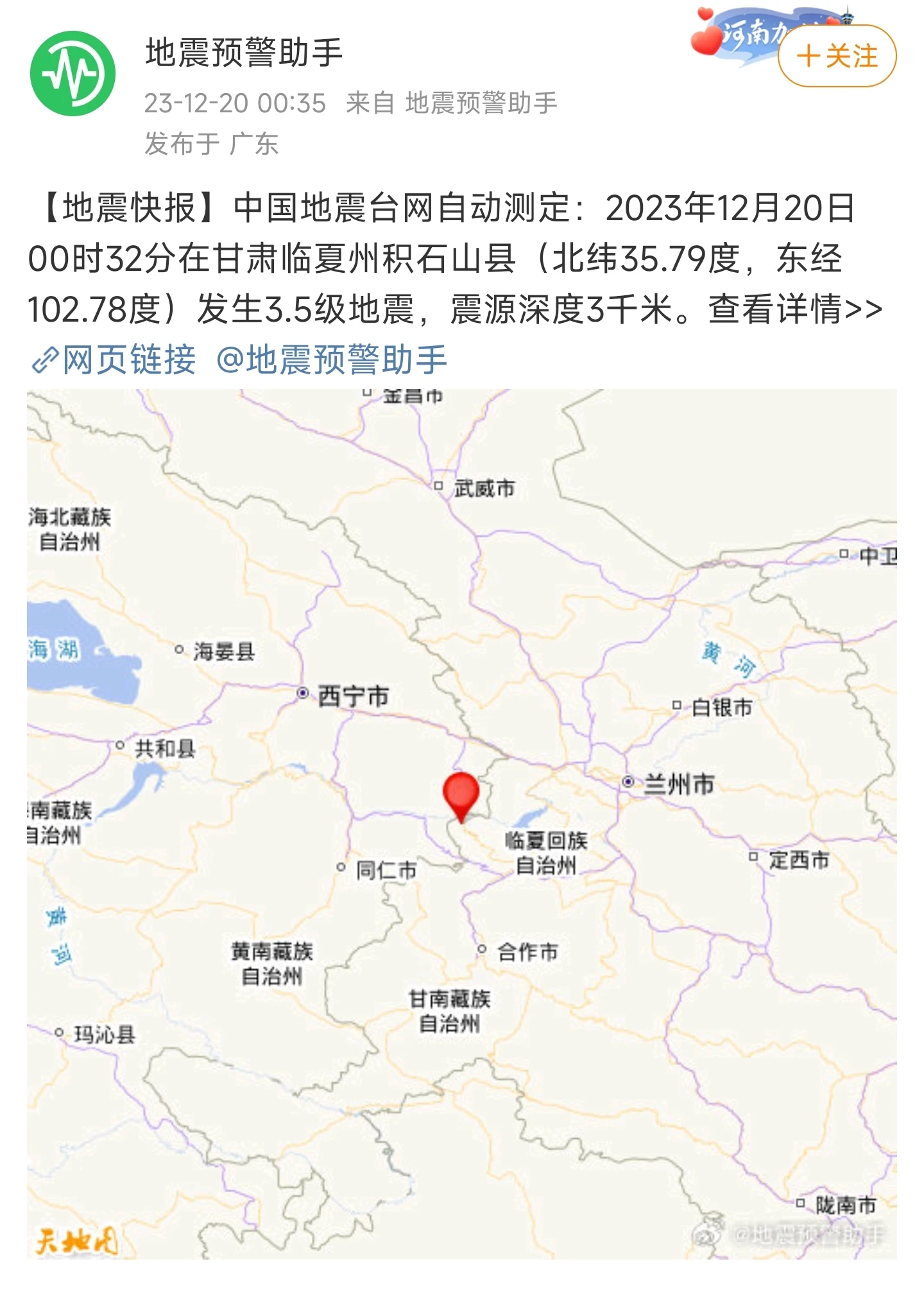Open the 地震预警助手 profile avatar
This screenshot has height=1300, width=924.
coord(73,74)
